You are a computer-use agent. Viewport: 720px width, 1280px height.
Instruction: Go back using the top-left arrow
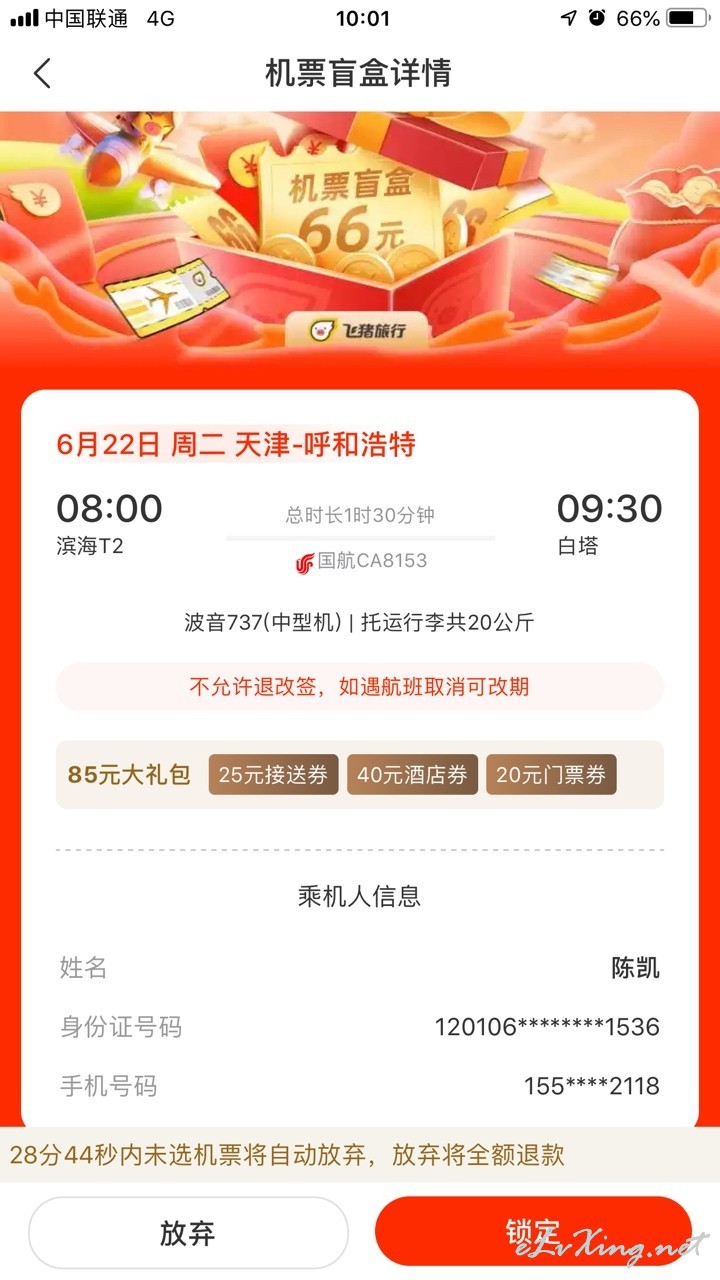coord(42,73)
